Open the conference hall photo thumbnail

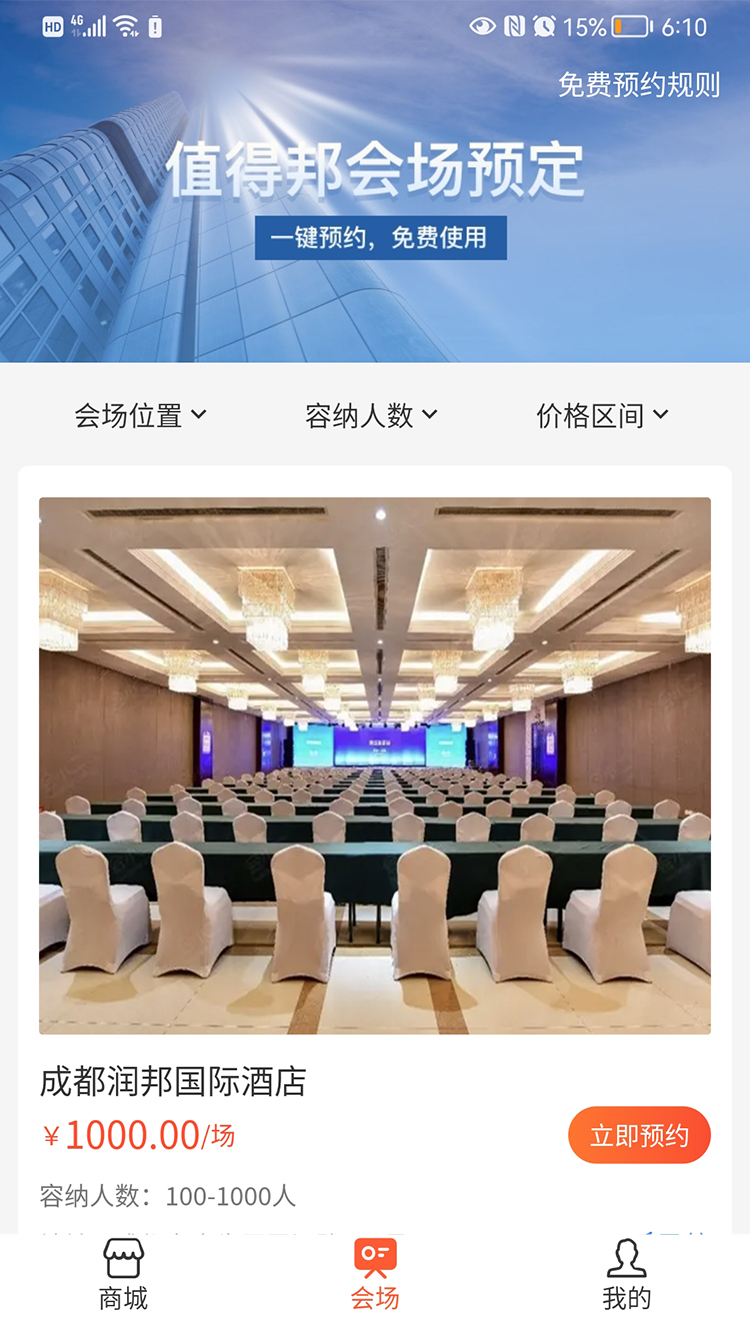[x=375, y=764]
